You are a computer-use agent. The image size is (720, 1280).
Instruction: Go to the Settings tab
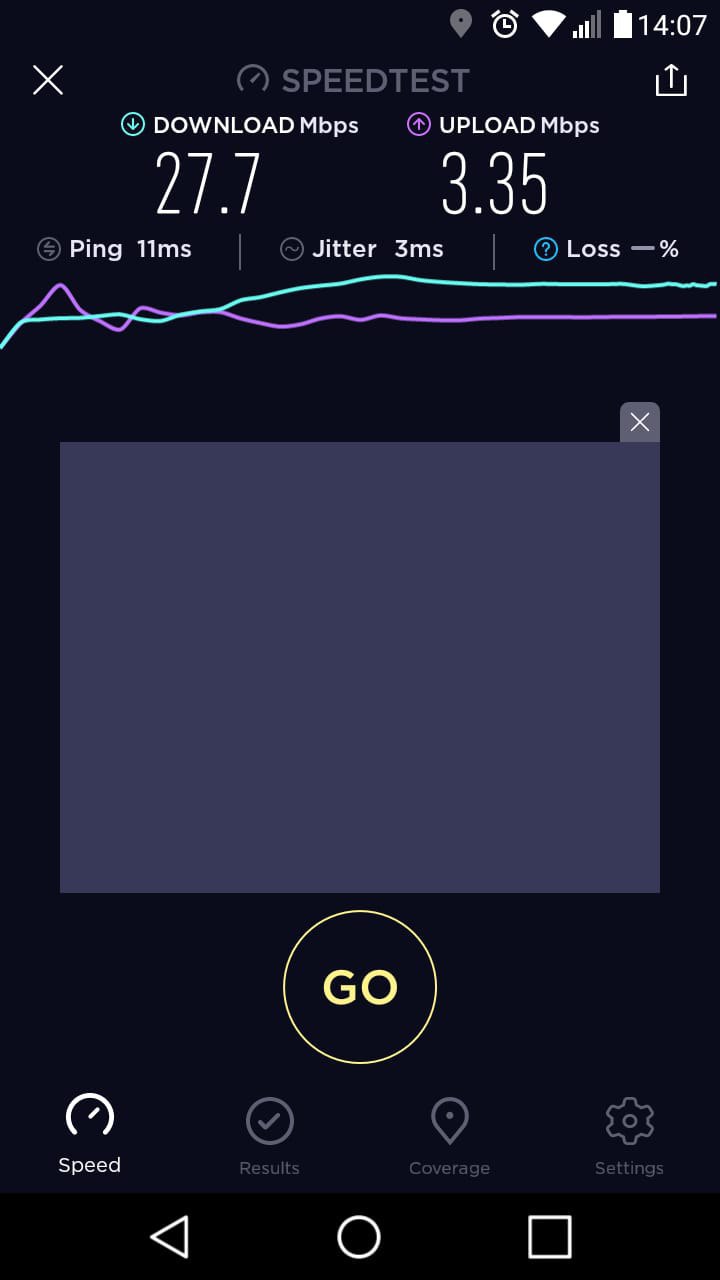coord(629,1137)
